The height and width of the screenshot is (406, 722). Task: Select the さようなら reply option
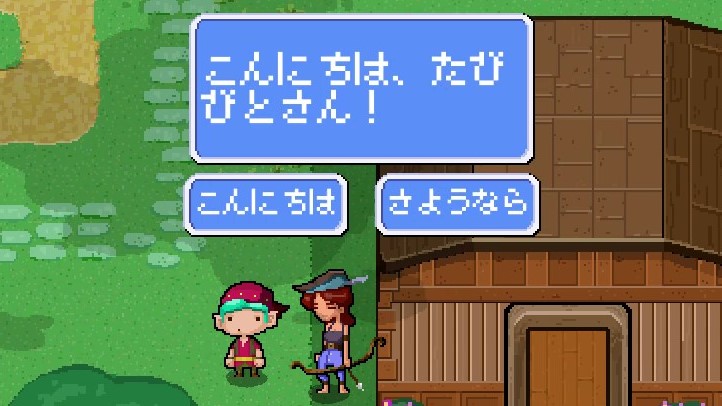(457, 203)
